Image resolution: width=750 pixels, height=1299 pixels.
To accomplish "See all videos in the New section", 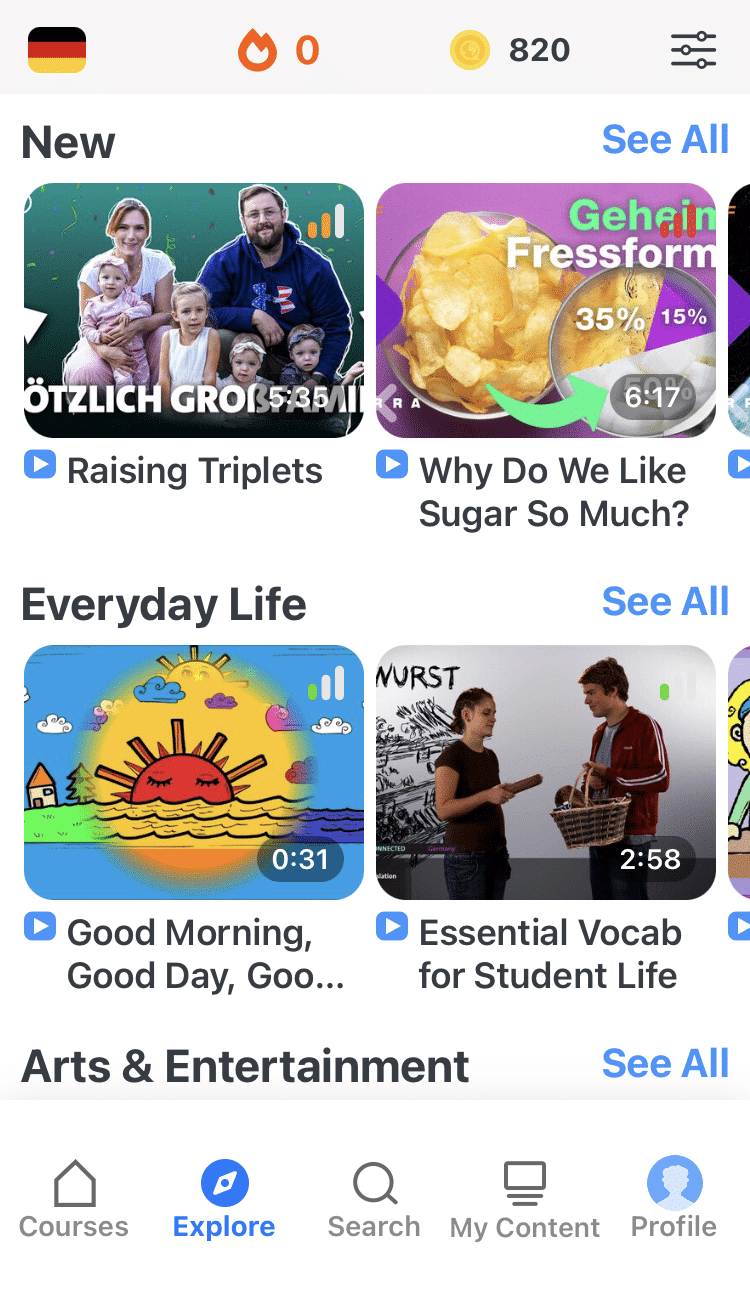I will point(665,140).
